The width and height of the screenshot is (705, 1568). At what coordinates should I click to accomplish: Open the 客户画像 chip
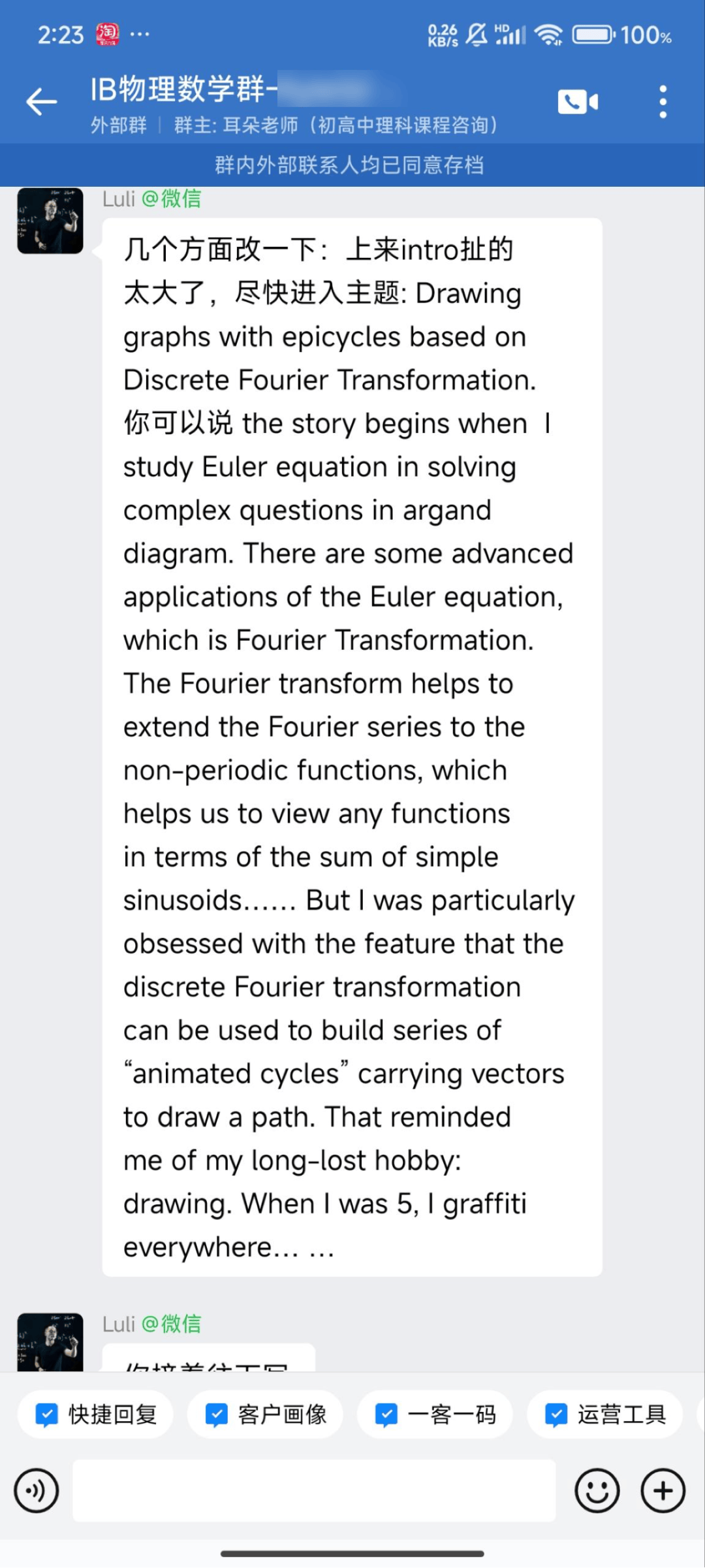click(x=265, y=1415)
